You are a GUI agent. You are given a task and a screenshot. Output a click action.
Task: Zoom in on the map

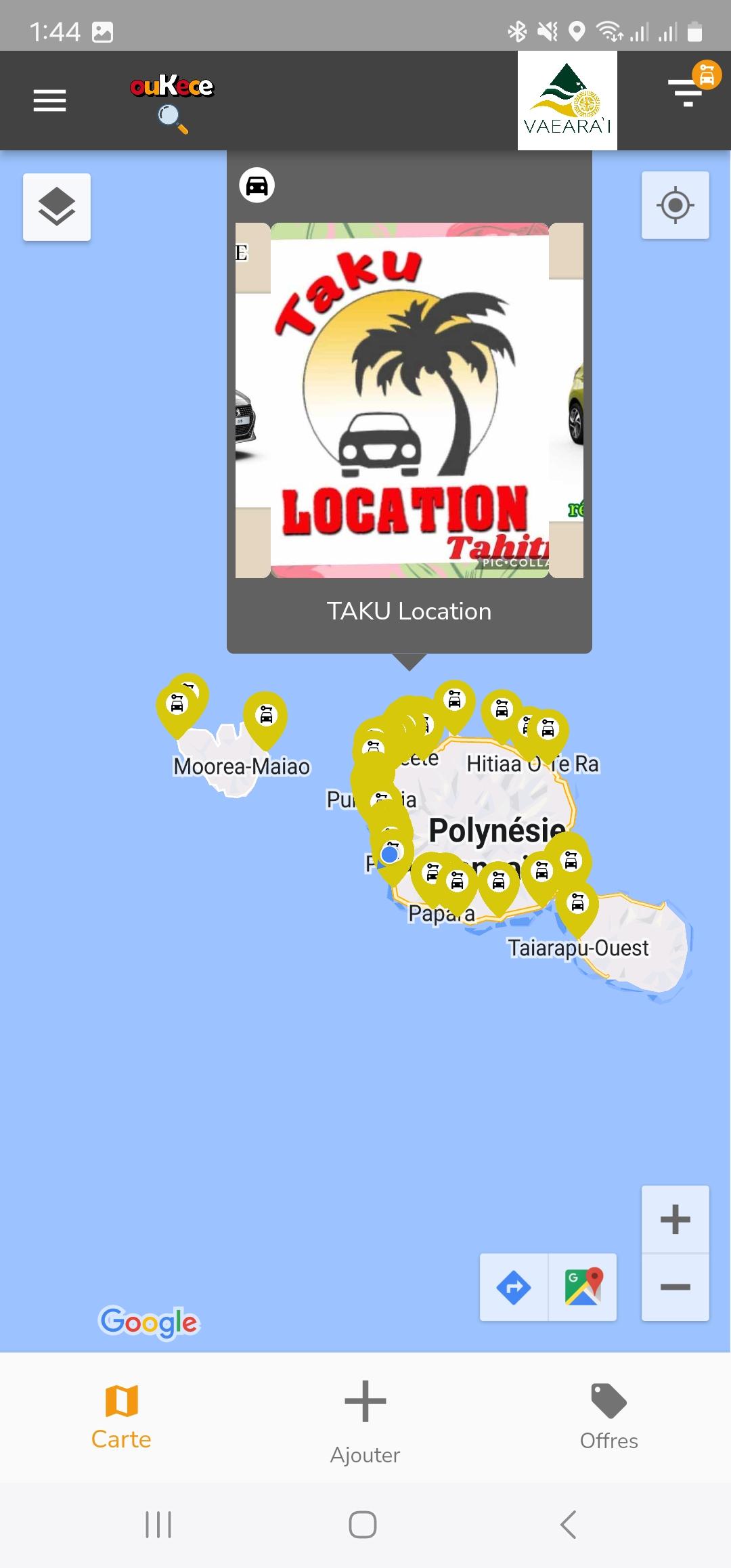click(x=675, y=1219)
